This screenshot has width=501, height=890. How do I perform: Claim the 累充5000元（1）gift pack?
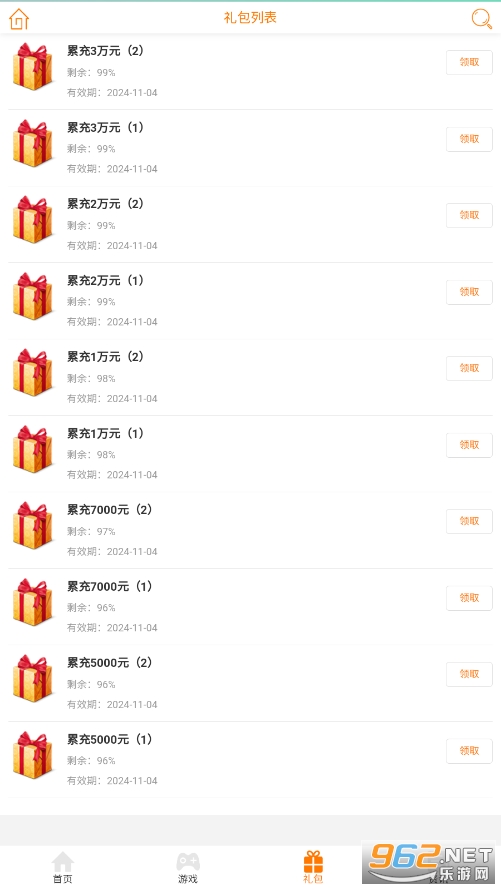469,751
